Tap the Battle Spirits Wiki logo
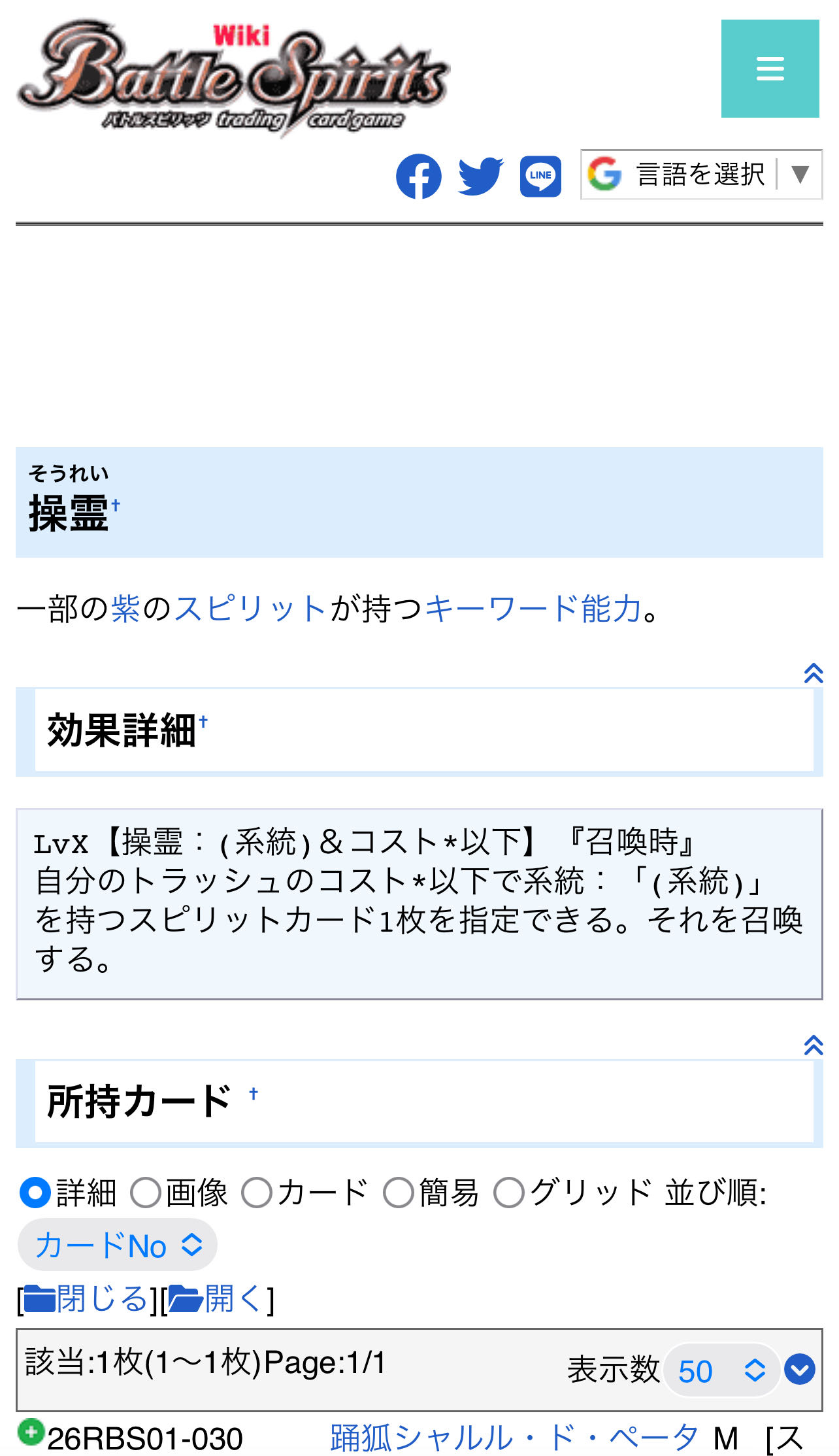Image resolution: width=839 pixels, height=1456 pixels. tap(233, 76)
